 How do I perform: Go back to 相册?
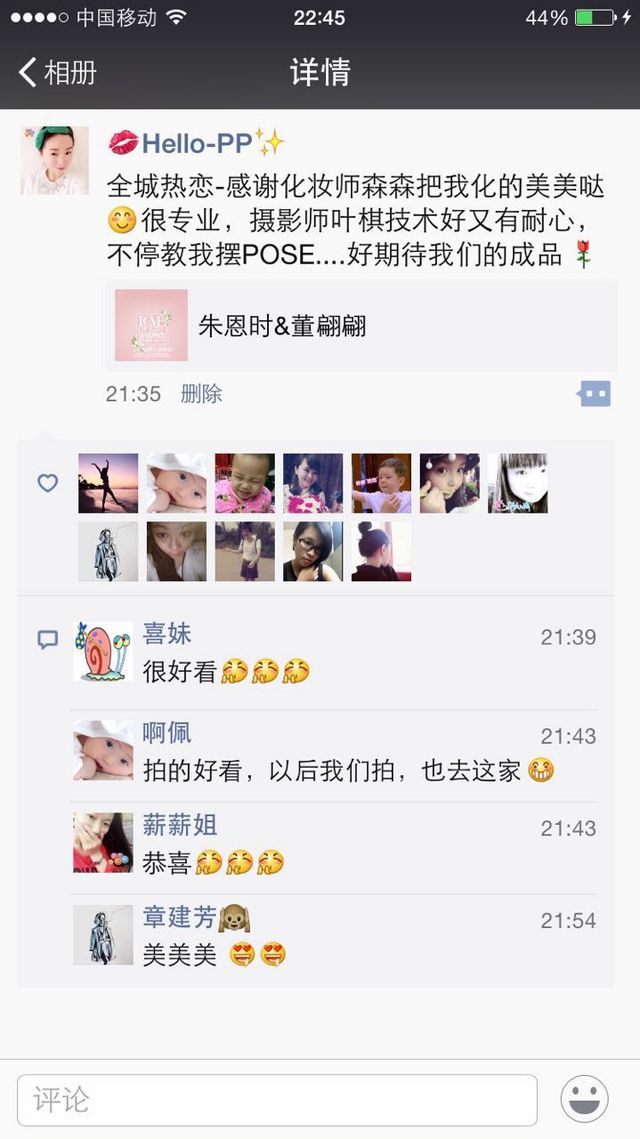tap(57, 73)
